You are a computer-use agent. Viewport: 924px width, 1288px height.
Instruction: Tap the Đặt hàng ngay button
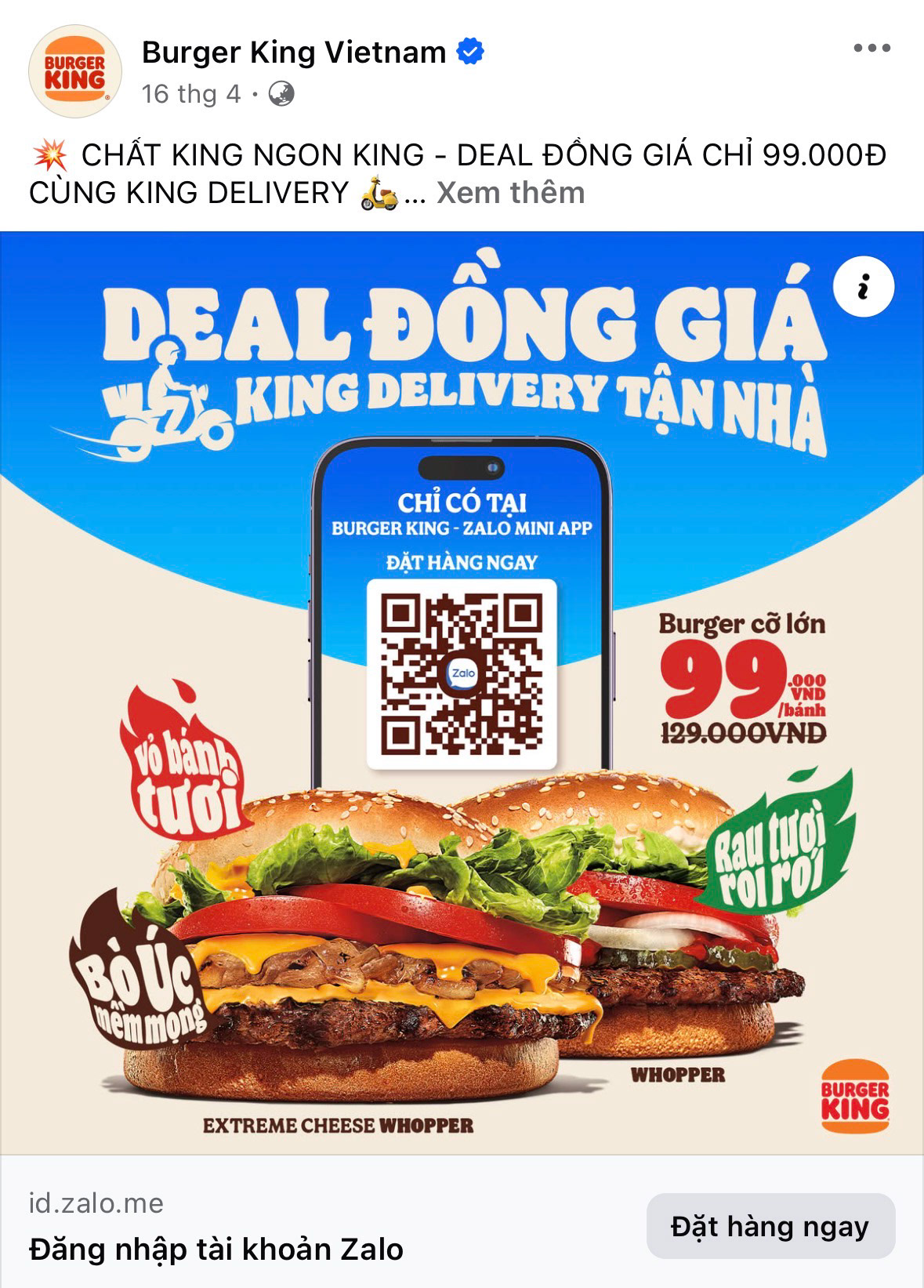(770, 1226)
